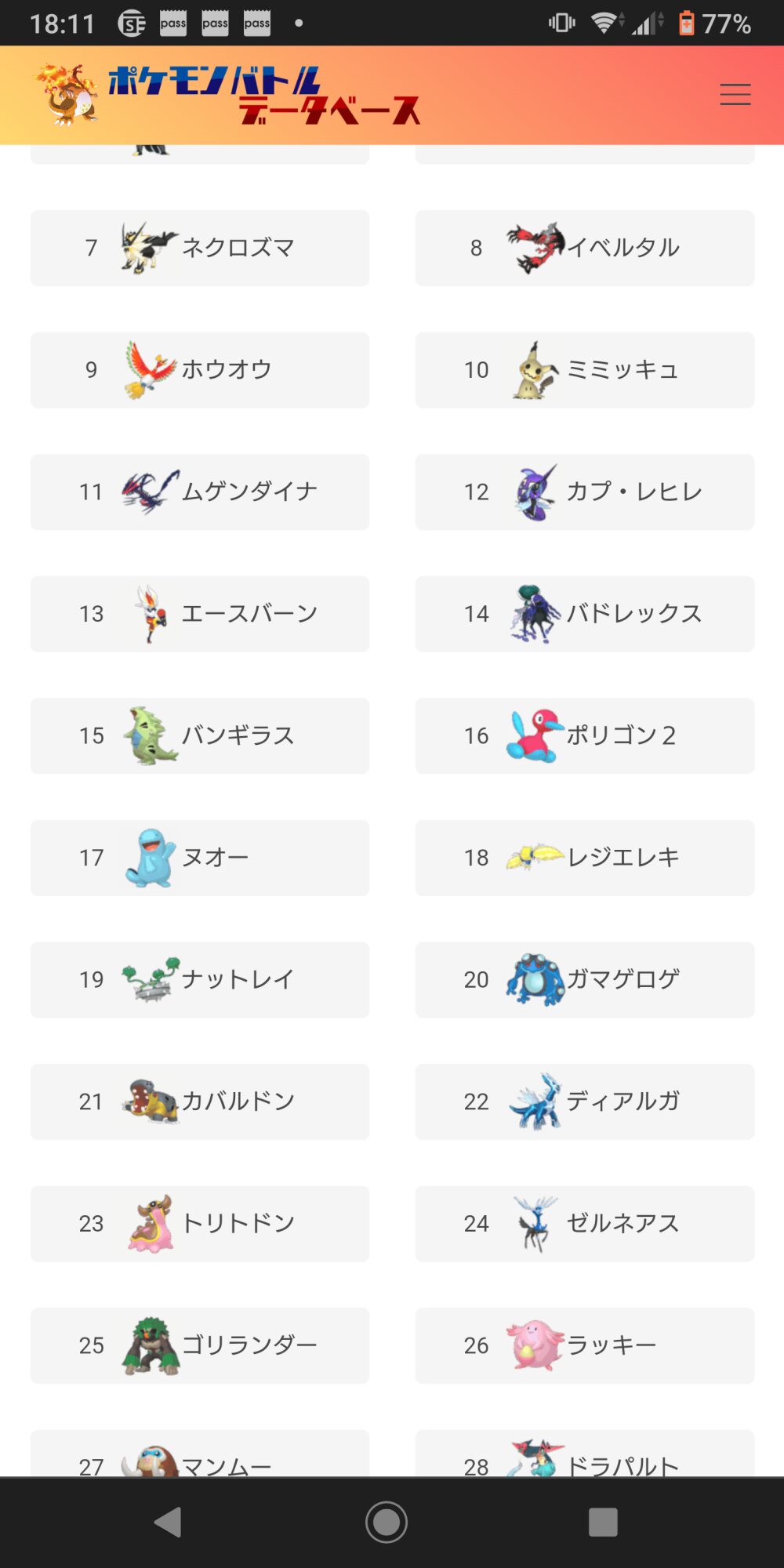Open the hamburger menu
The image size is (784, 1568).
click(735, 94)
